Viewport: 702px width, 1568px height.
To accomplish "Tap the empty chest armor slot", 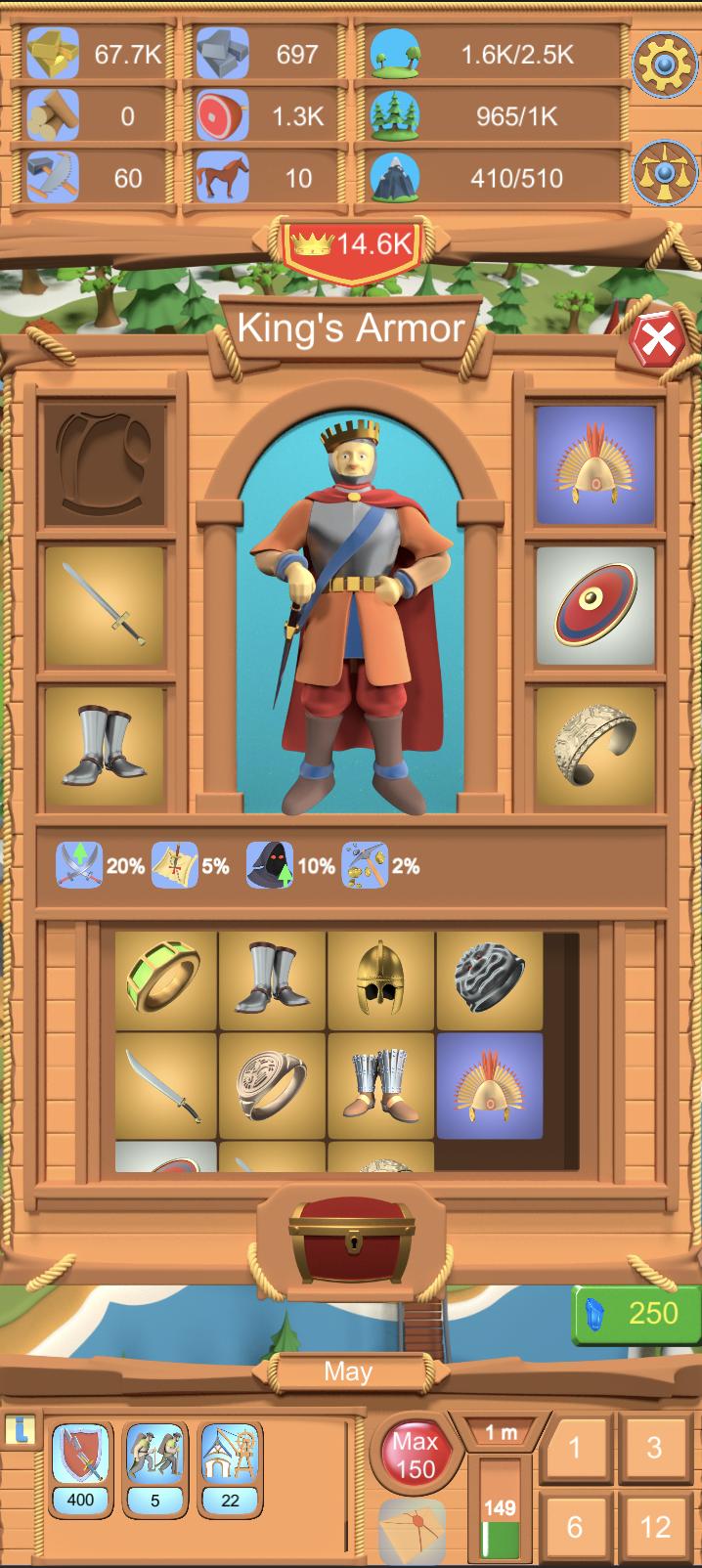I will [x=105, y=465].
